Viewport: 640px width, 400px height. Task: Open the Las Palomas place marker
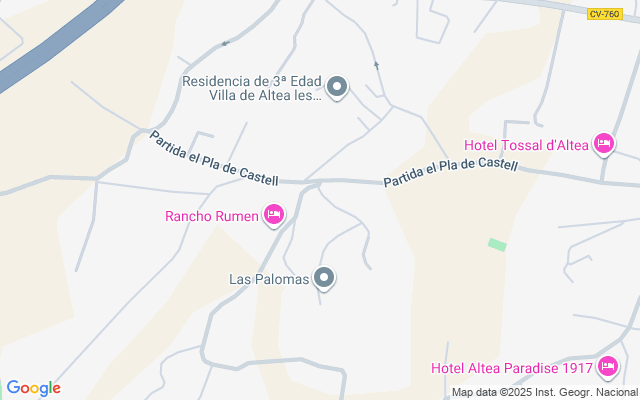tap(324, 278)
